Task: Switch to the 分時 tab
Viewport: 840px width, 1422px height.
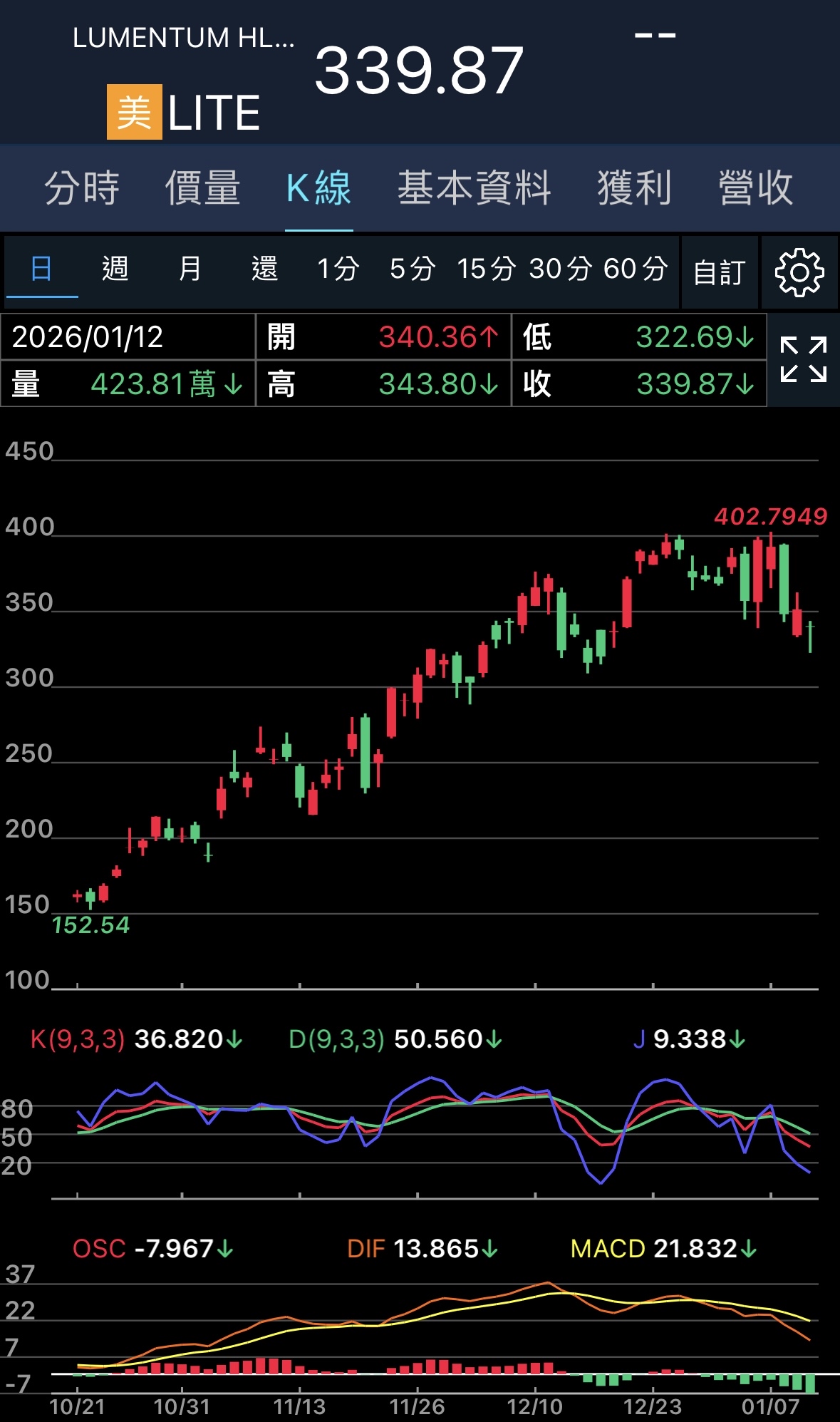Action: coord(82,188)
